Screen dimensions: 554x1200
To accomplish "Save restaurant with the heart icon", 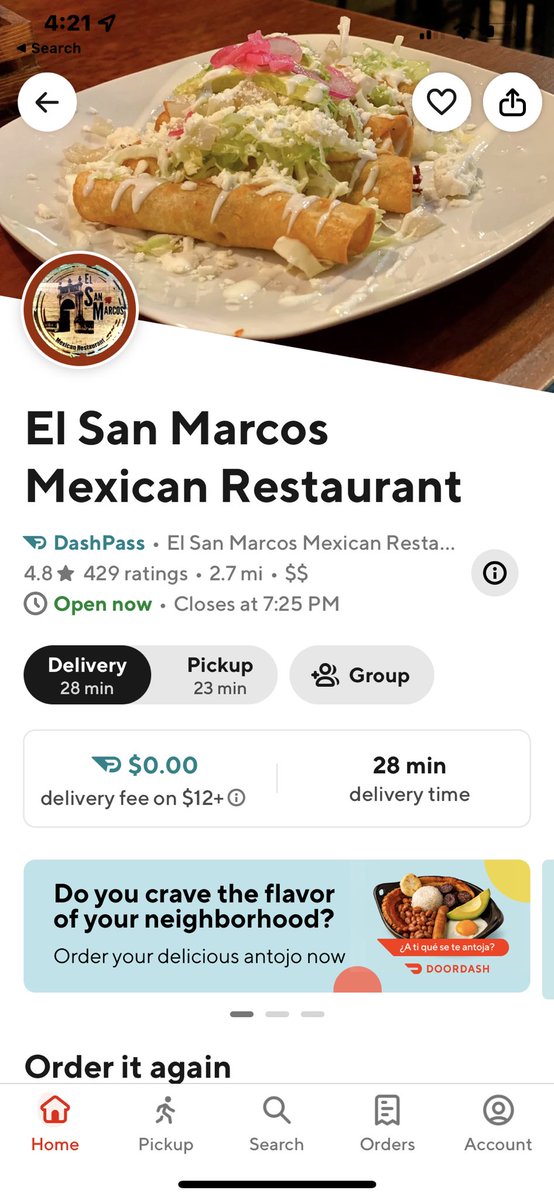I will (x=441, y=102).
